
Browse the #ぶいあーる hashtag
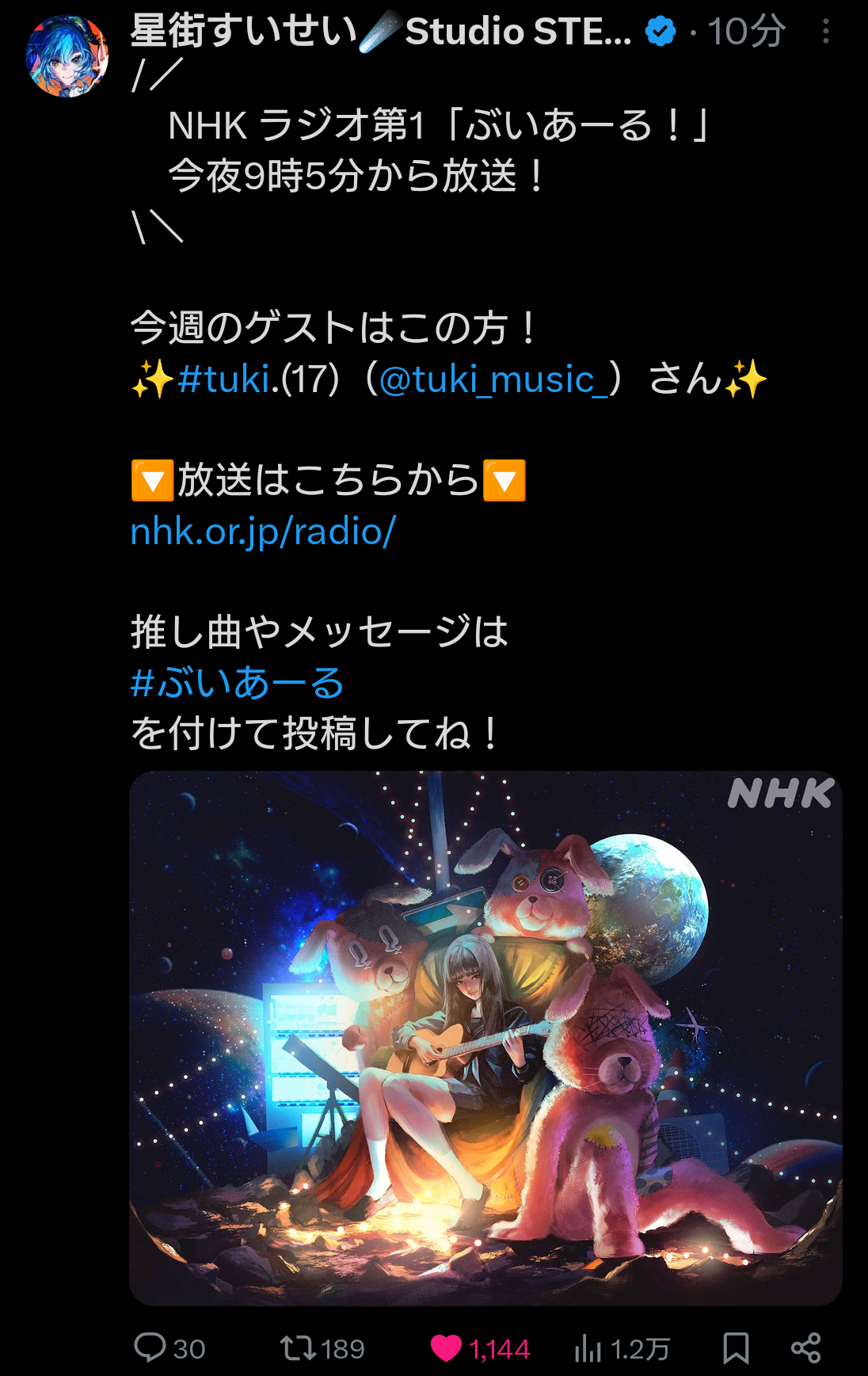tap(238, 683)
